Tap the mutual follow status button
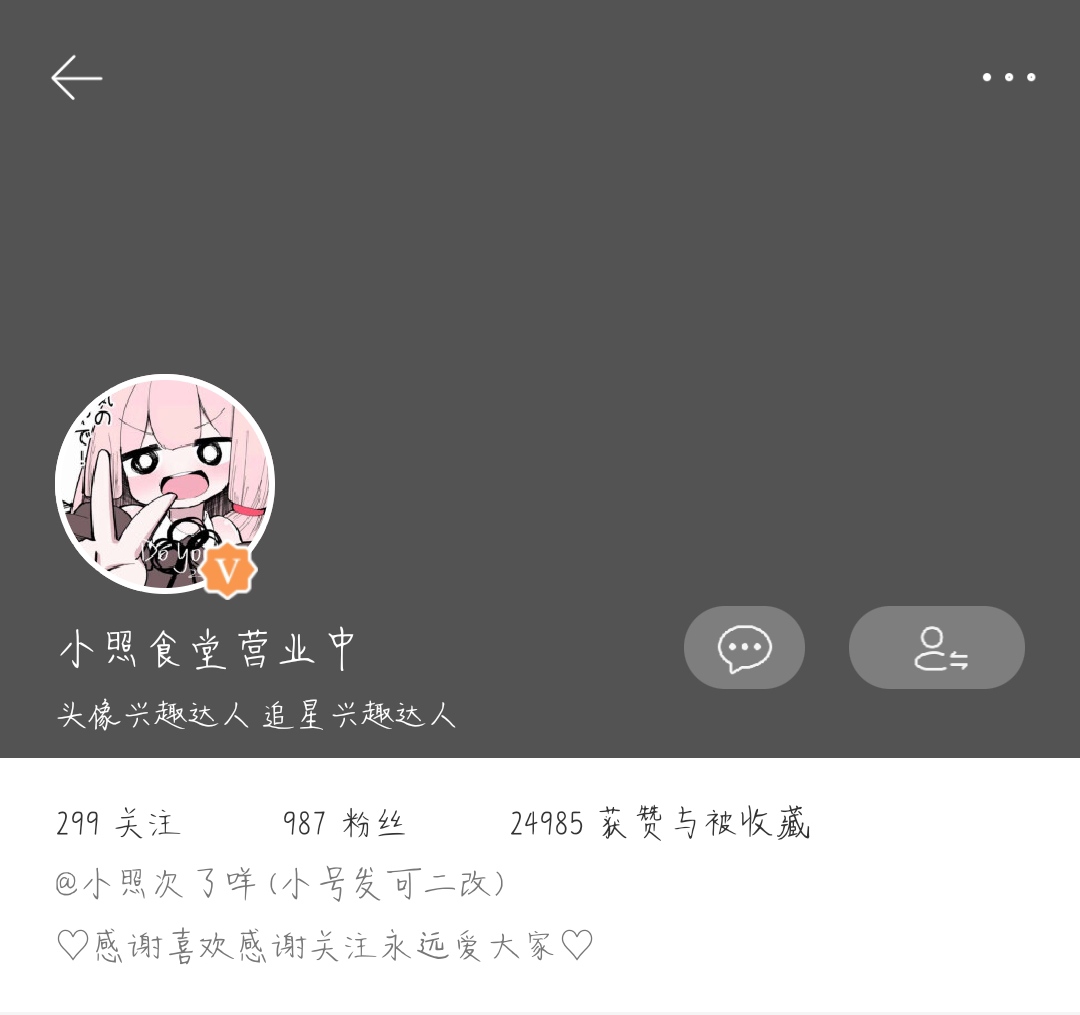The image size is (1080, 1015). (936, 648)
